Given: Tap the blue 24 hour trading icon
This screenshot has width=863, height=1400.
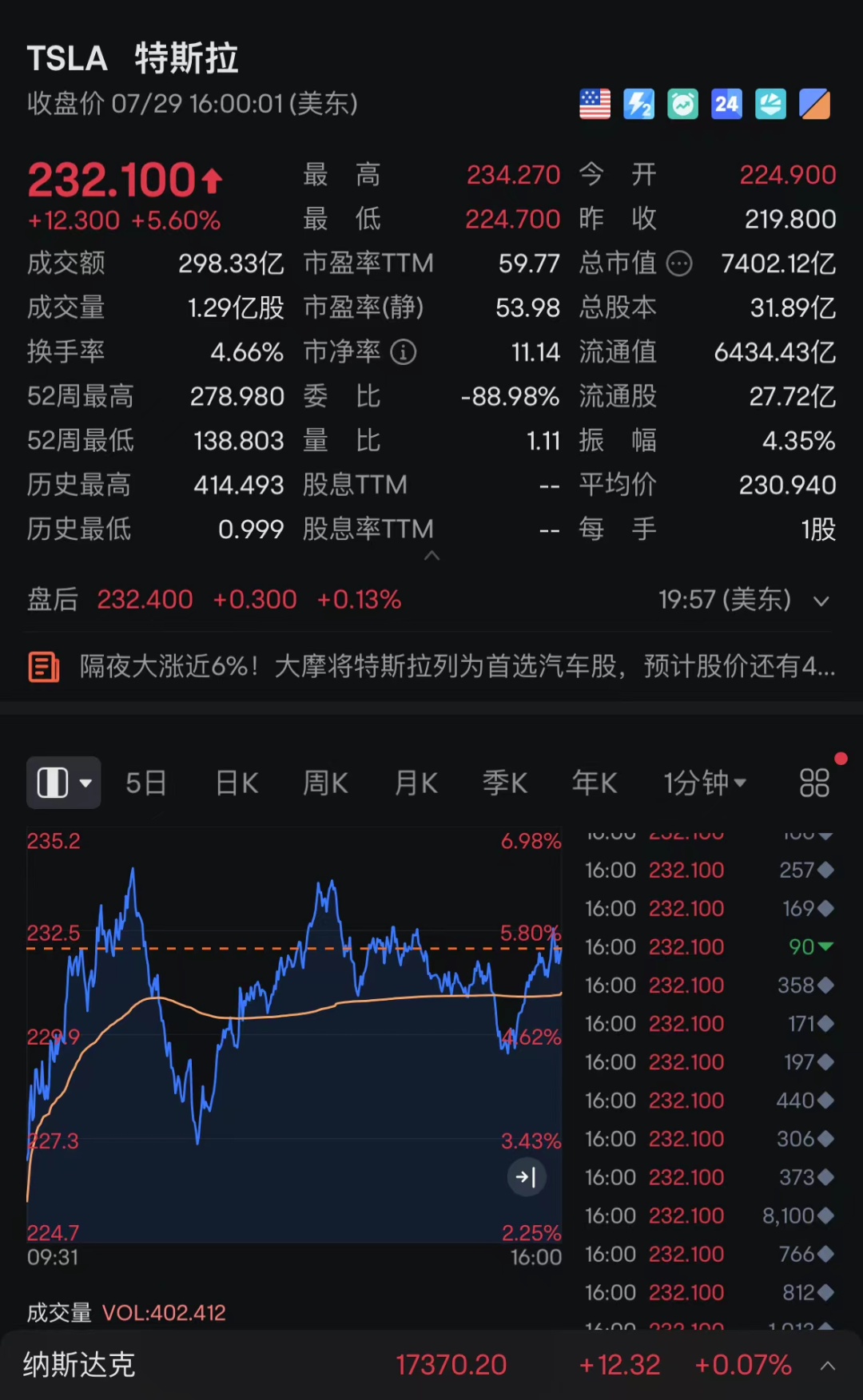Looking at the screenshot, I should click(726, 104).
